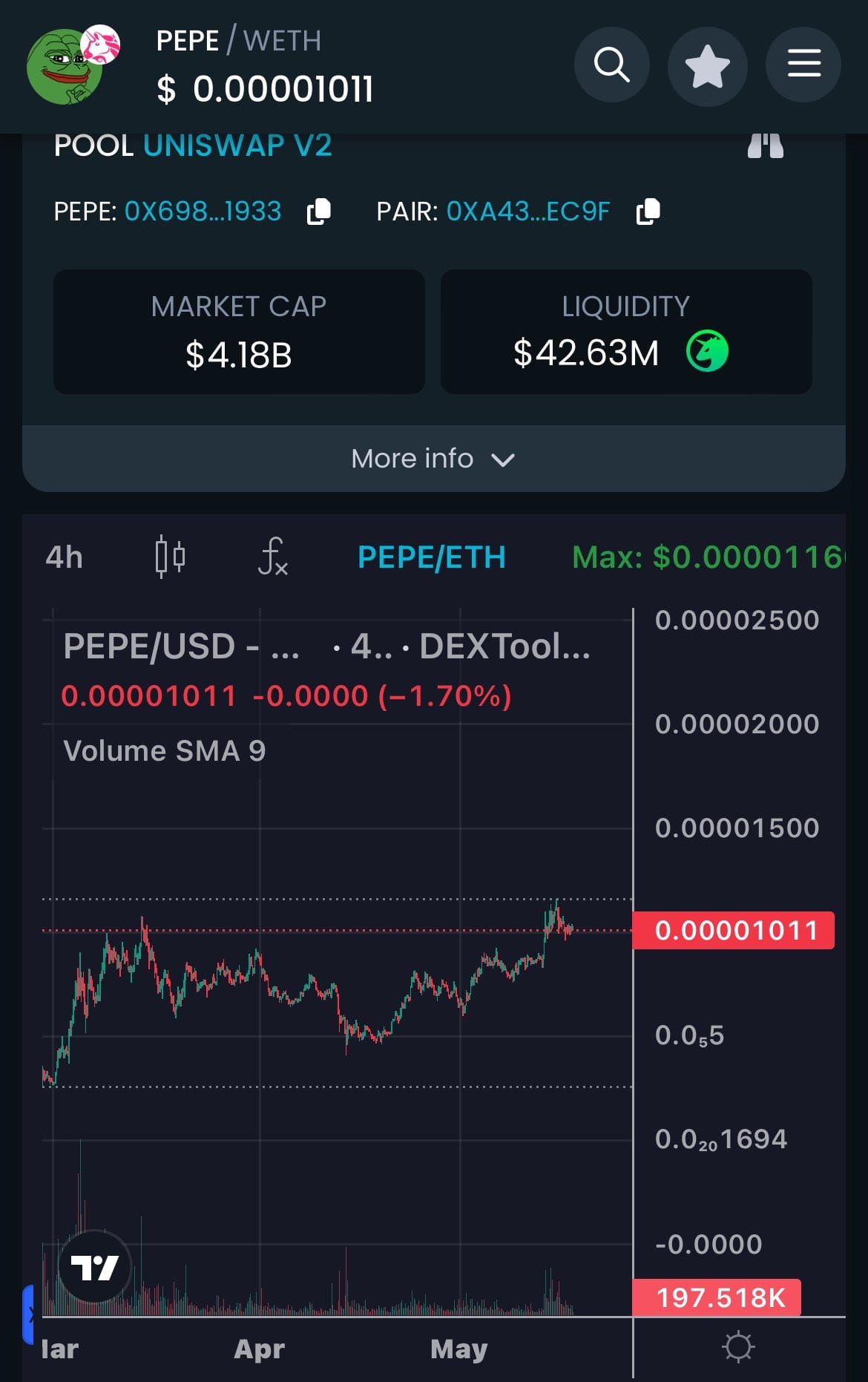Click the TradingView logo on the chart

coord(93,1268)
